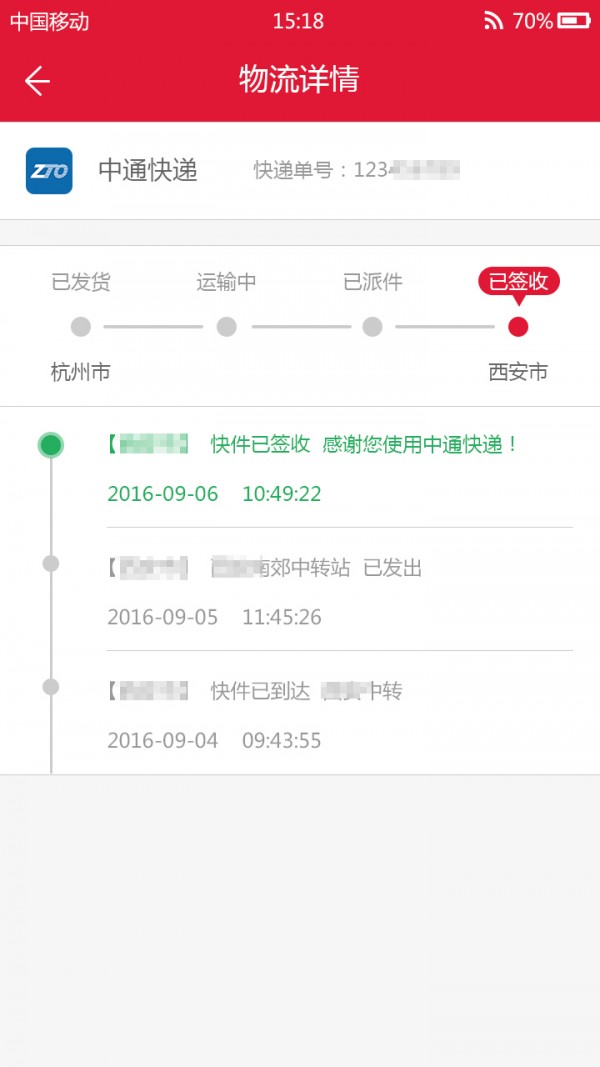
Task: Go back from the 物流详情 page
Action: click(x=37, y=81)
